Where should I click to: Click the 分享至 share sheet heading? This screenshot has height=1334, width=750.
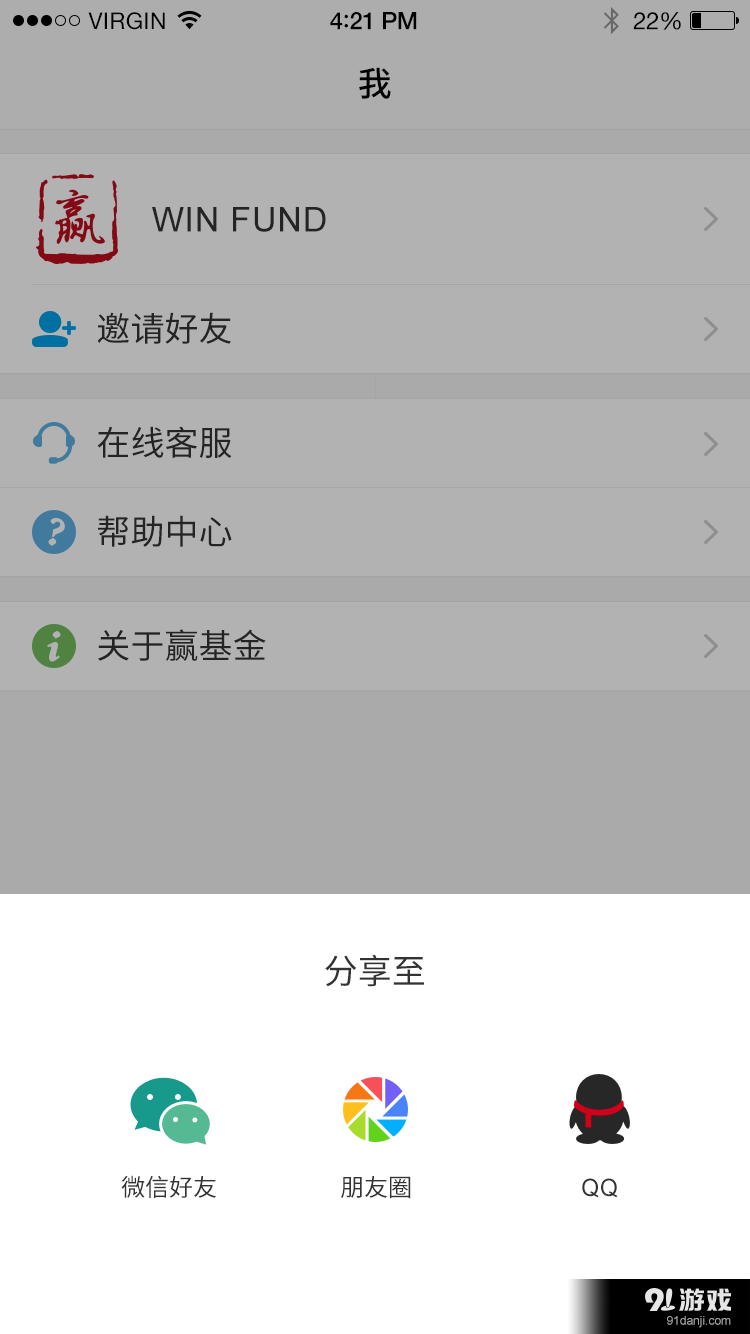[375, 970]
